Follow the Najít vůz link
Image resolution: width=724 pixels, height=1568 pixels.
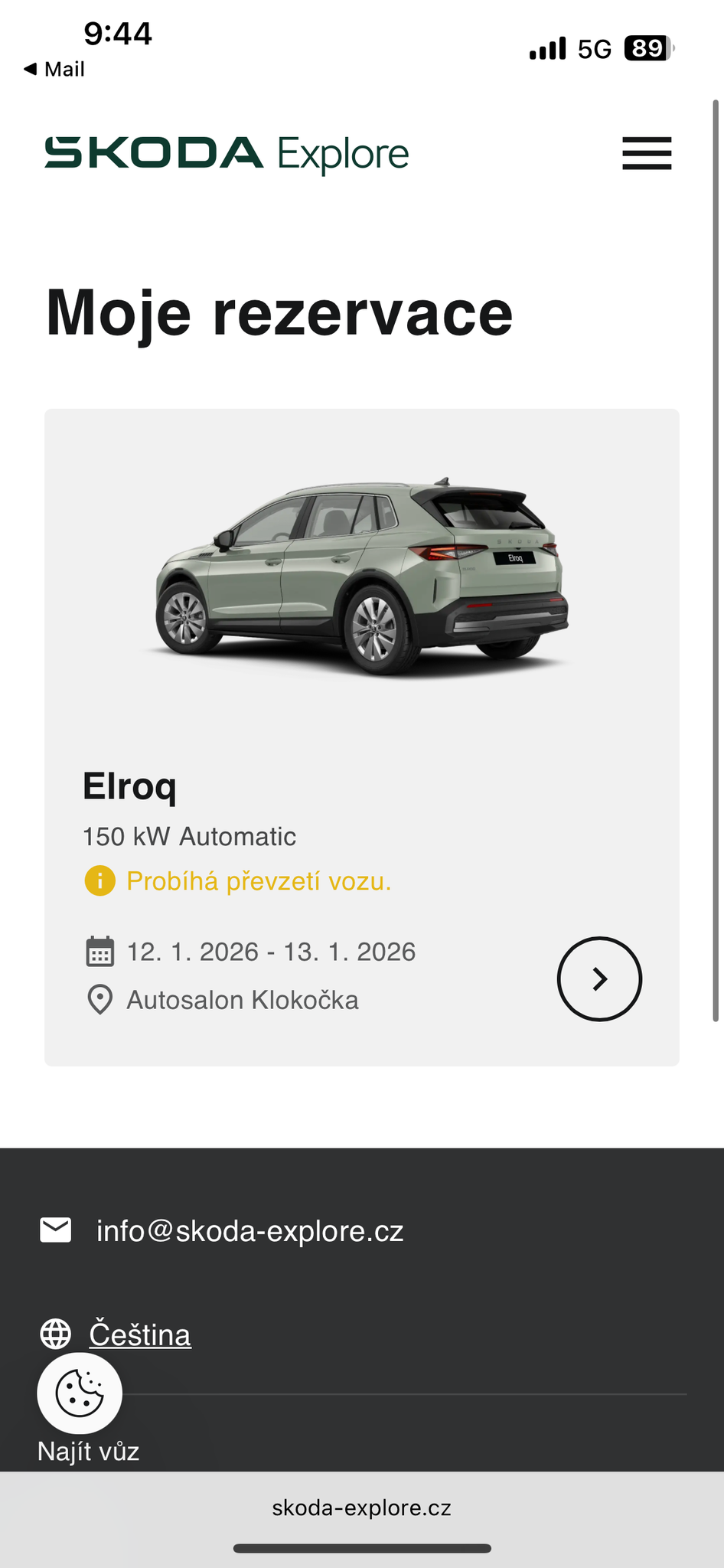click(89, 1452)
